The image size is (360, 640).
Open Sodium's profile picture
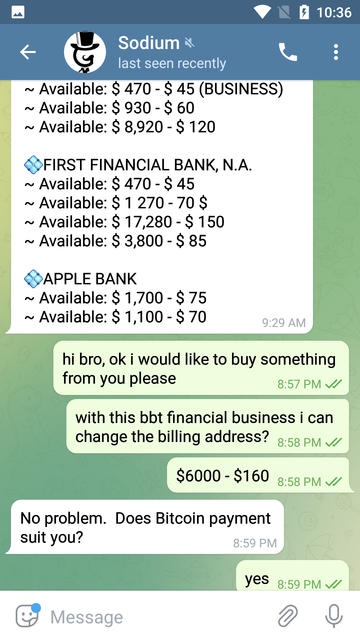85,52
